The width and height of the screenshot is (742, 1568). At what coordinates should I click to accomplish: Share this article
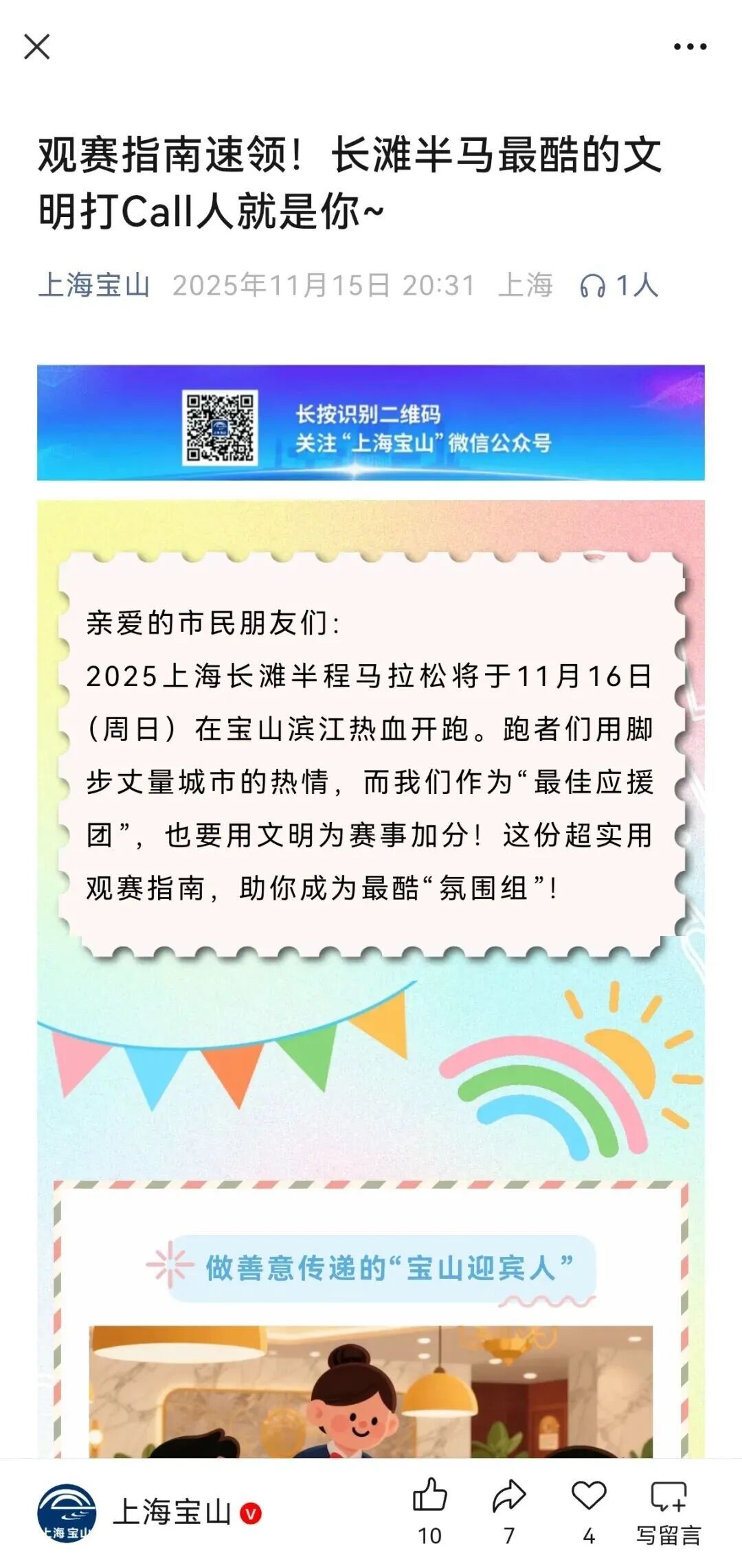click(x=509, y=1495)
